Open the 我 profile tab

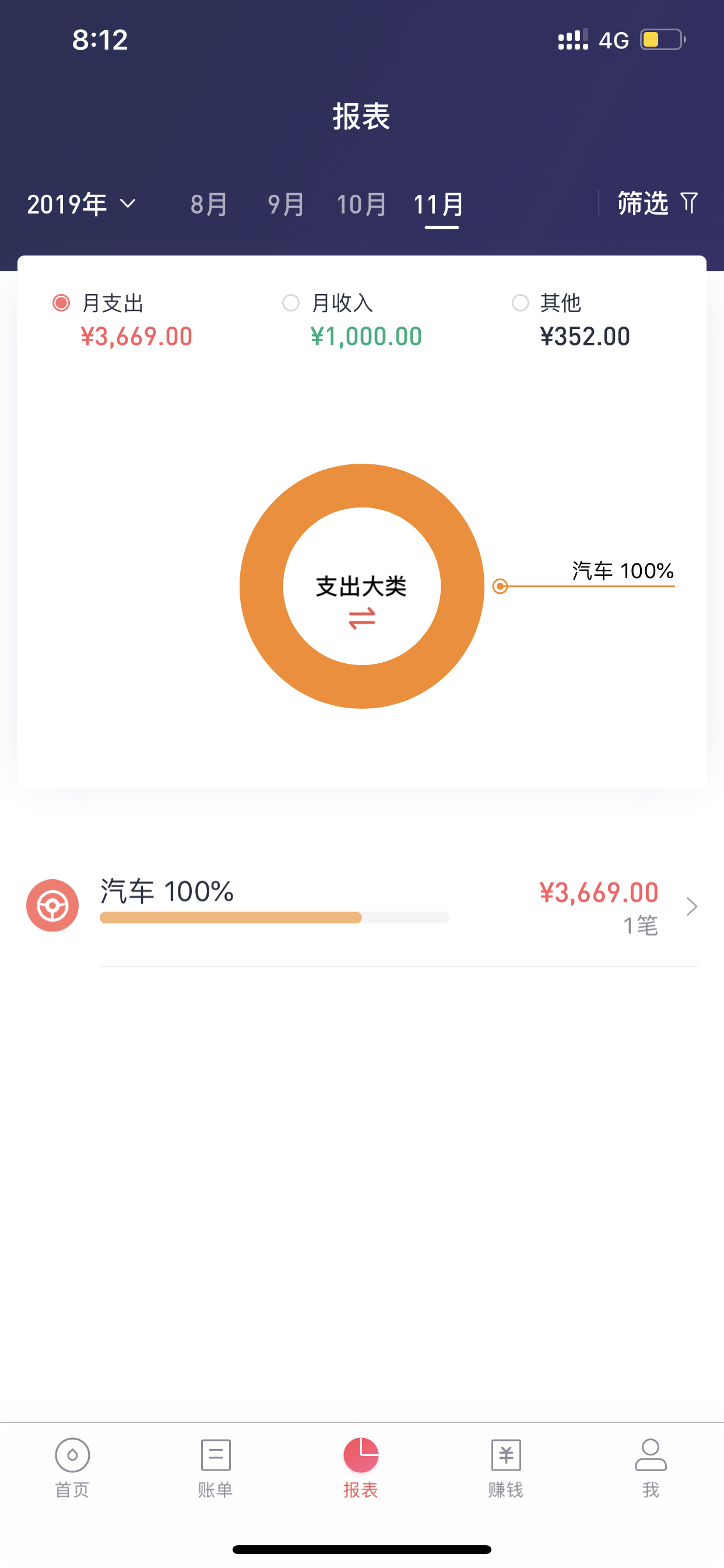tap(651, 1468)
